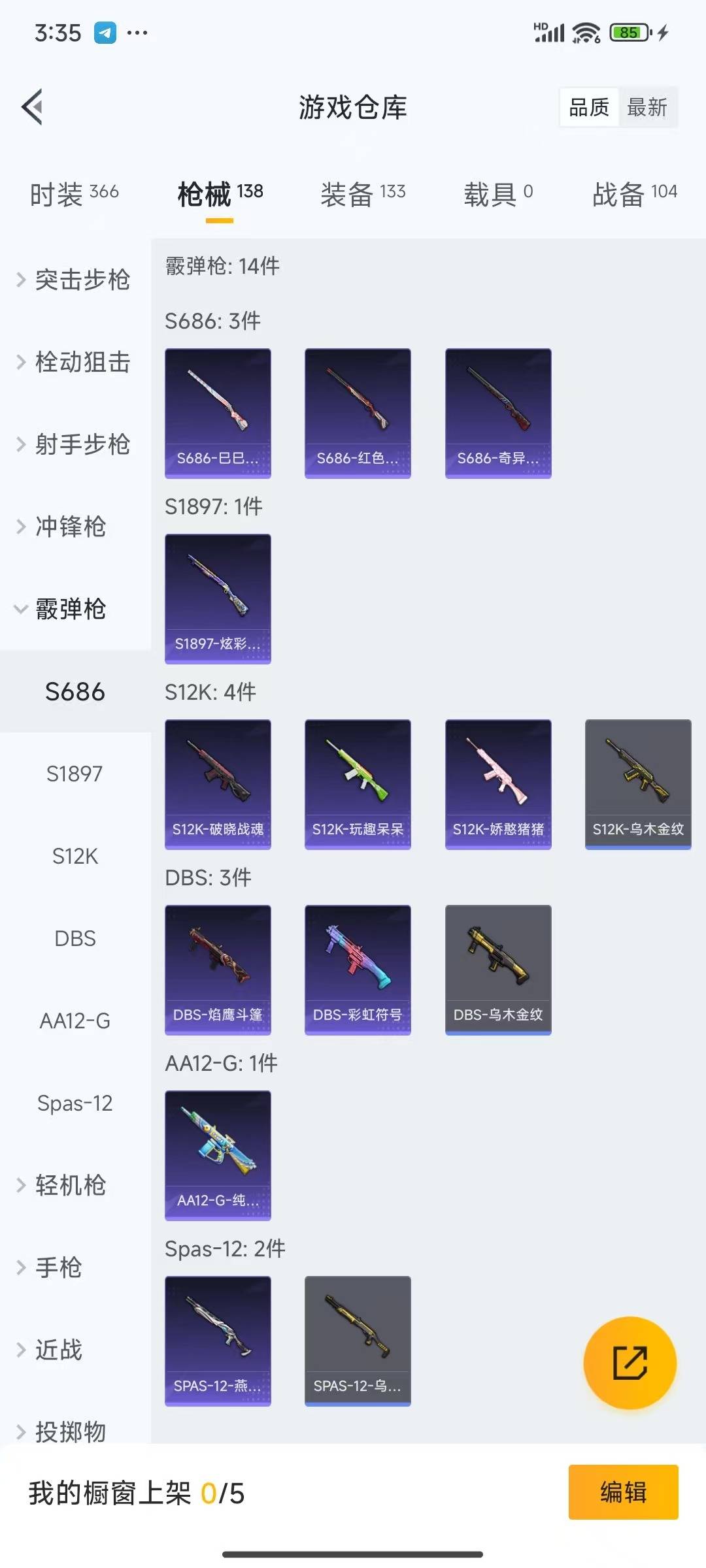The width and height of the screenshot is (706, 1568).
Task: Select Spas-12 in the sidebar
Action: (x=75, y=1103)
